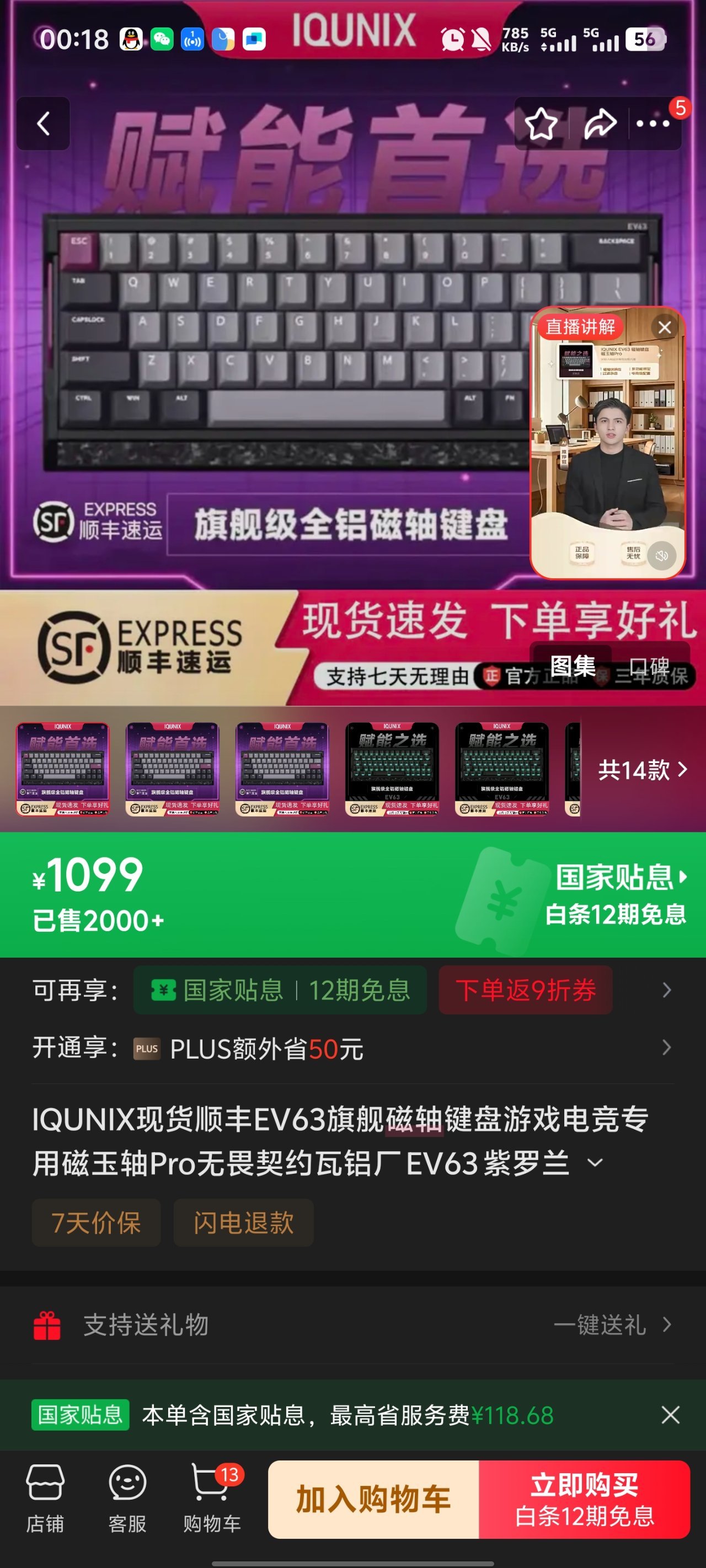The image size is (706, 1568).
Task: Switch to the 口碑 tab
Action: coord(649,666)
